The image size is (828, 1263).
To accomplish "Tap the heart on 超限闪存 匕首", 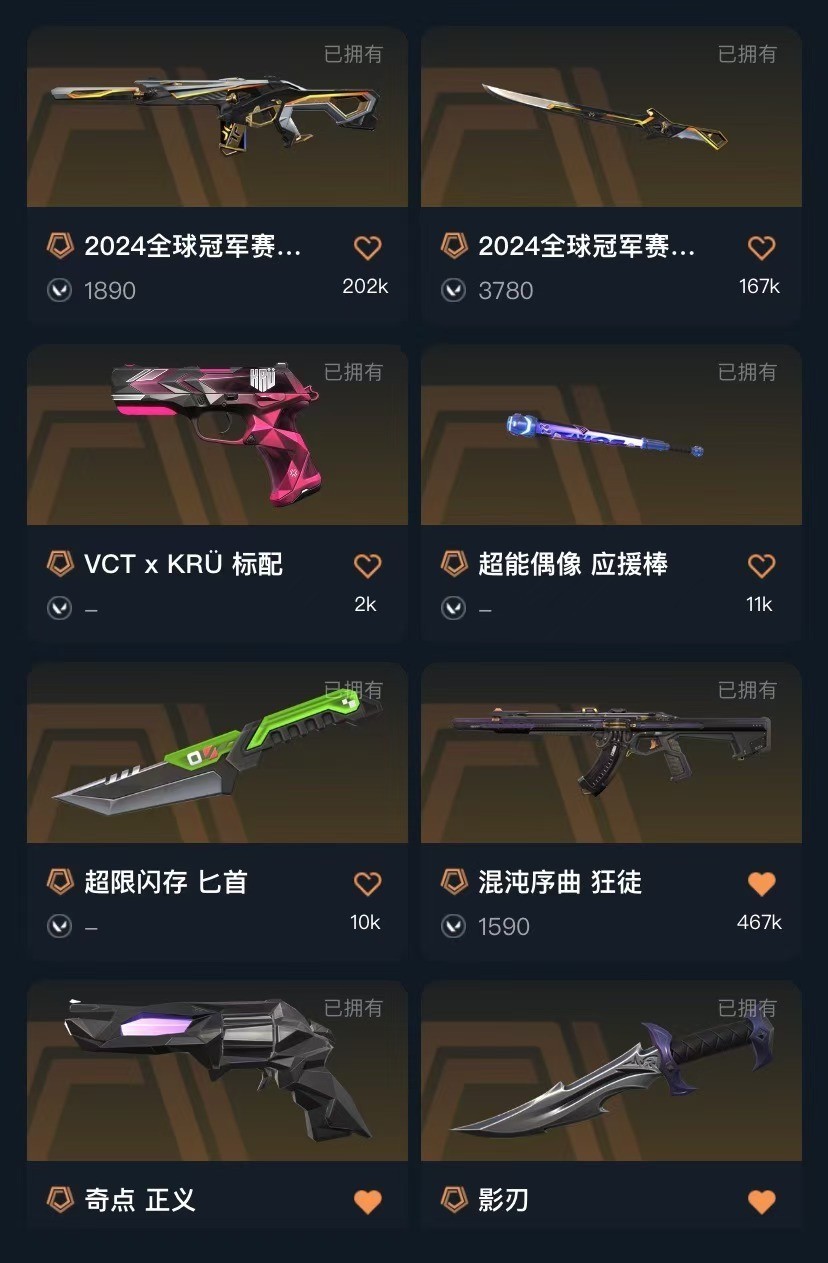I will pos(367,884).
